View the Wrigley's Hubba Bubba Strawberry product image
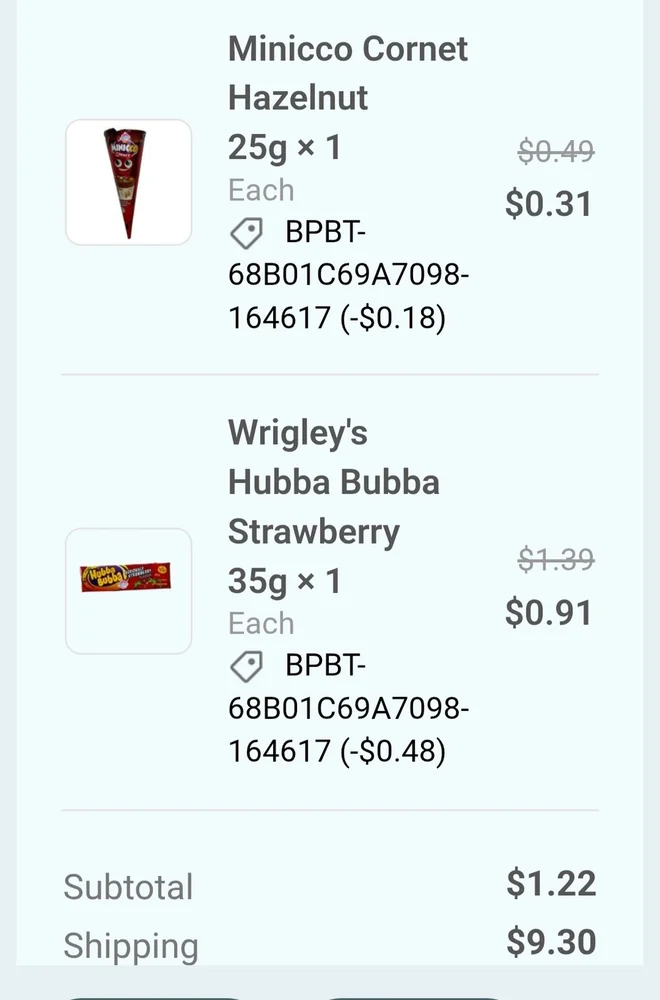Screen dimensions: 660x1000 [128, 591]
